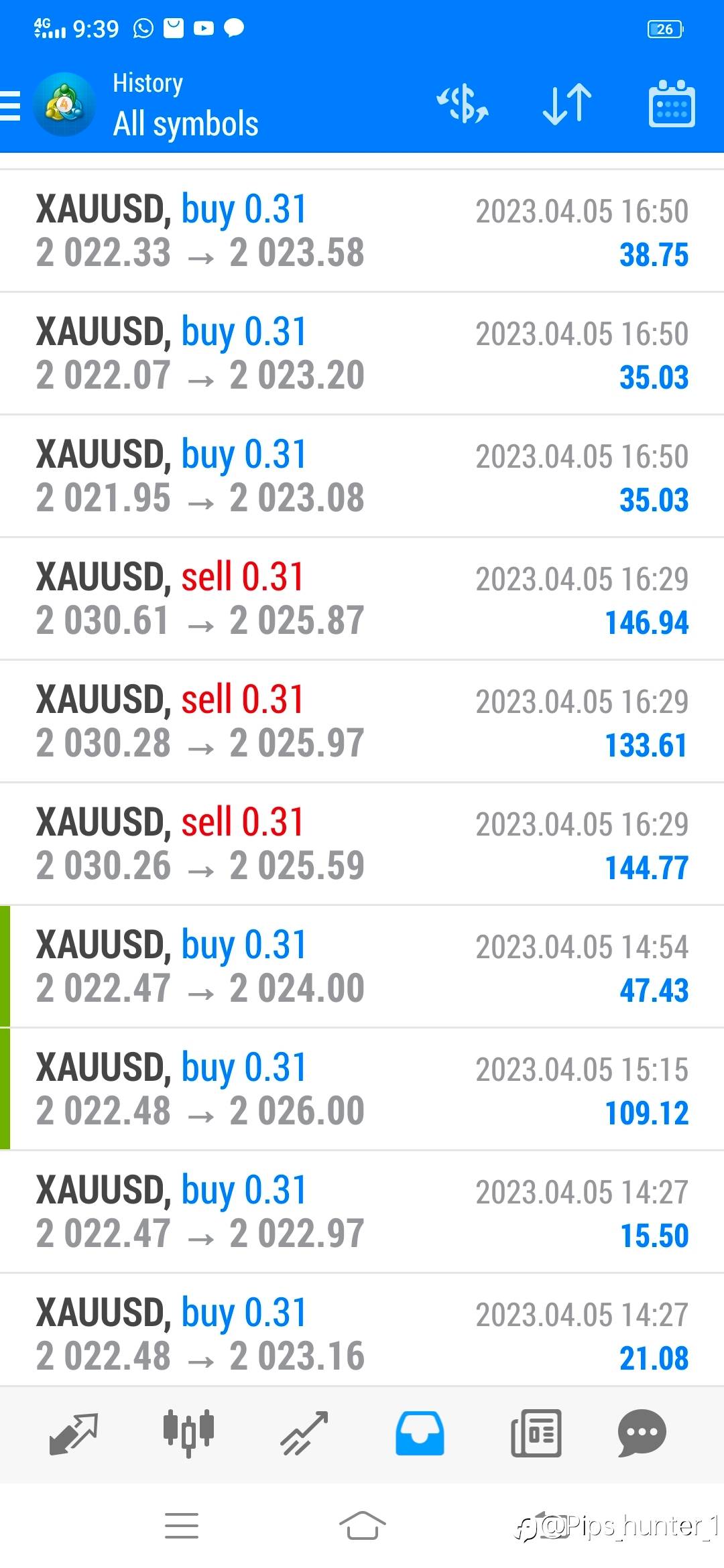Open the buy trade entered at 2 022.07
Image resolution: width=724 pixels, height=1568 pixels.
[362, 354]
